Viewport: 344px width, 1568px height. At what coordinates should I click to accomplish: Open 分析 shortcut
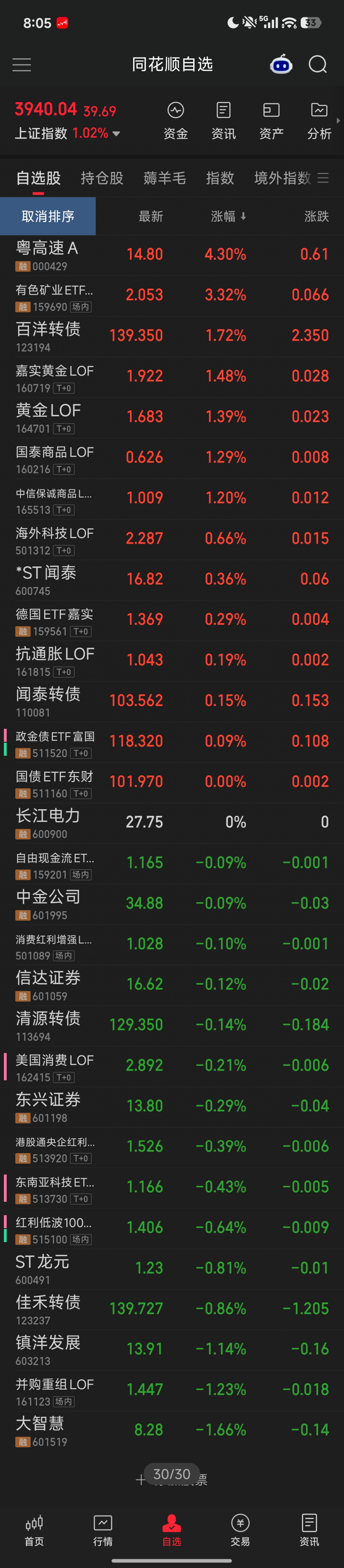(x=319, y=120)
